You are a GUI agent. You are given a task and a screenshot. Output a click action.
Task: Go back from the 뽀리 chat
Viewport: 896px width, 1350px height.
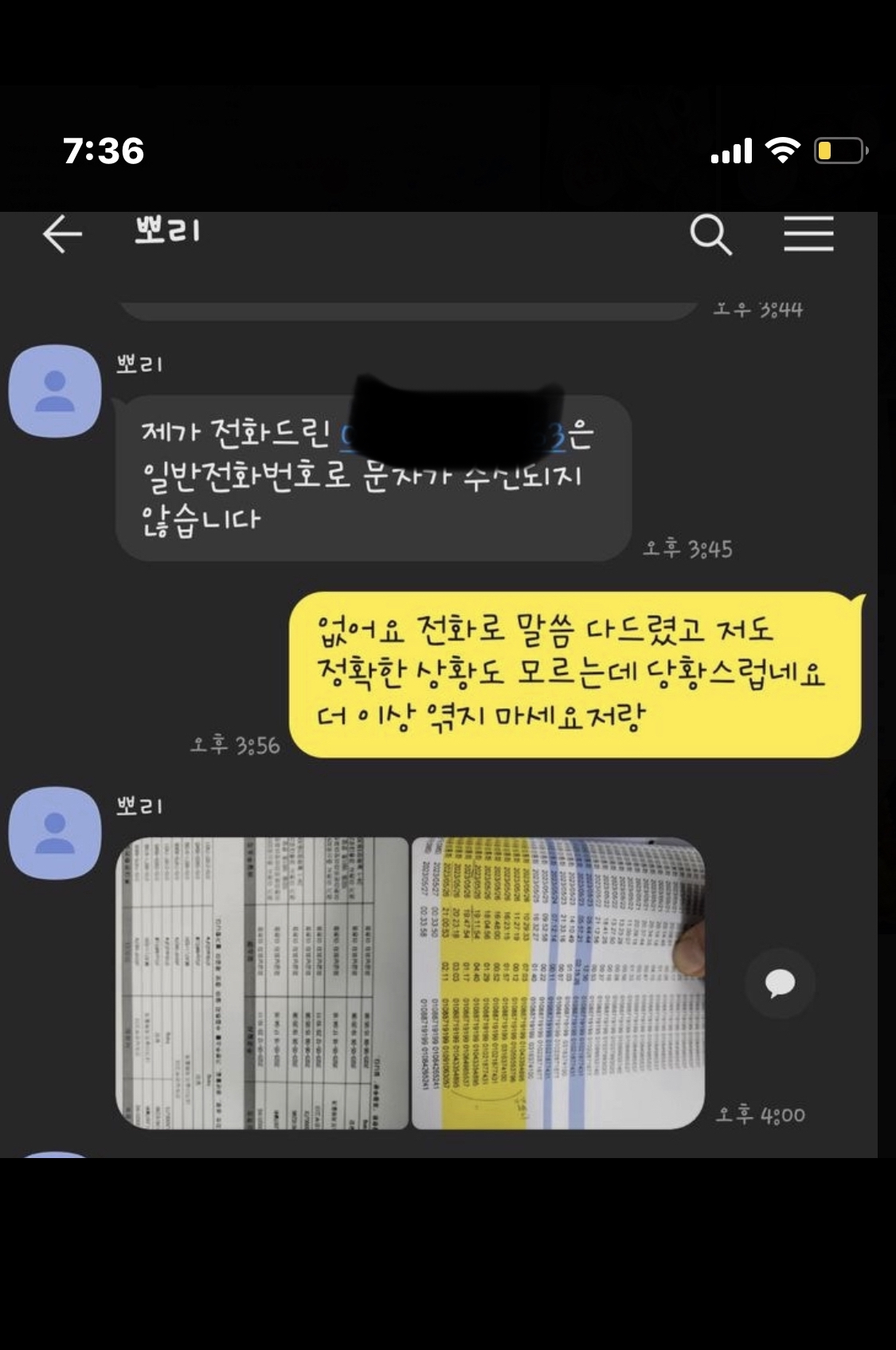(x=62, y=235)
